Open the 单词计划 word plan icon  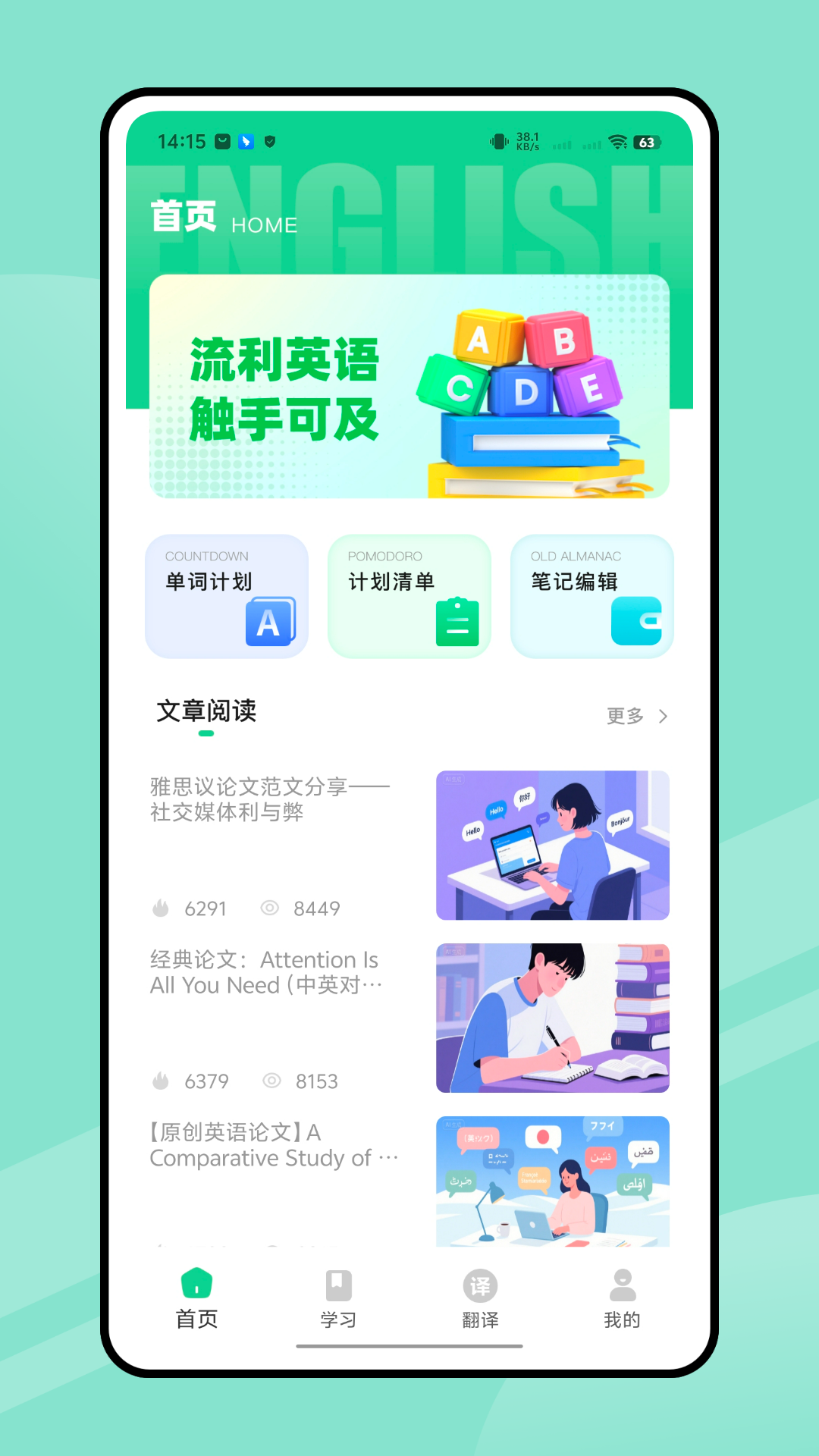(269, 623)
